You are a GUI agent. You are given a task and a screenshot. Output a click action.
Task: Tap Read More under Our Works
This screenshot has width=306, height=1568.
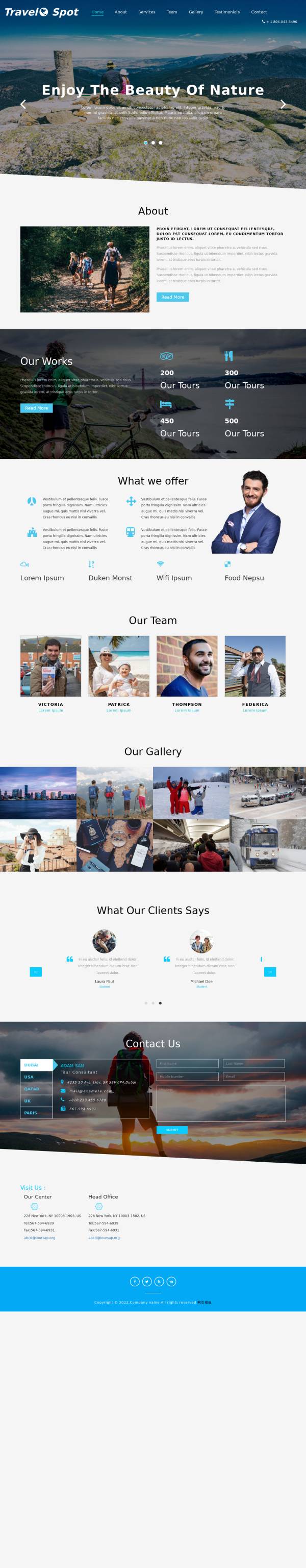[x=37, y=408]
